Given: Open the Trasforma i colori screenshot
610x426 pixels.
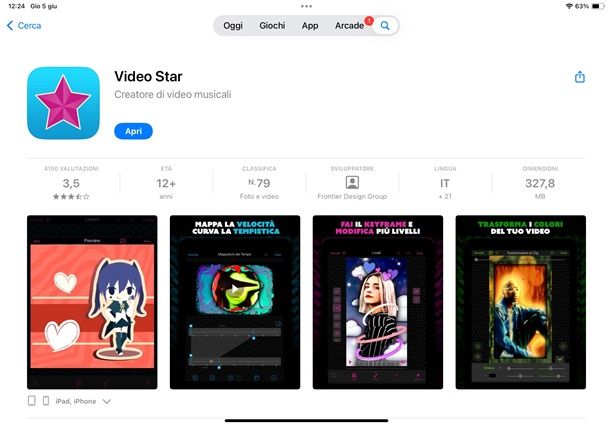Looking at the screenshot, I should click(520, 301).
